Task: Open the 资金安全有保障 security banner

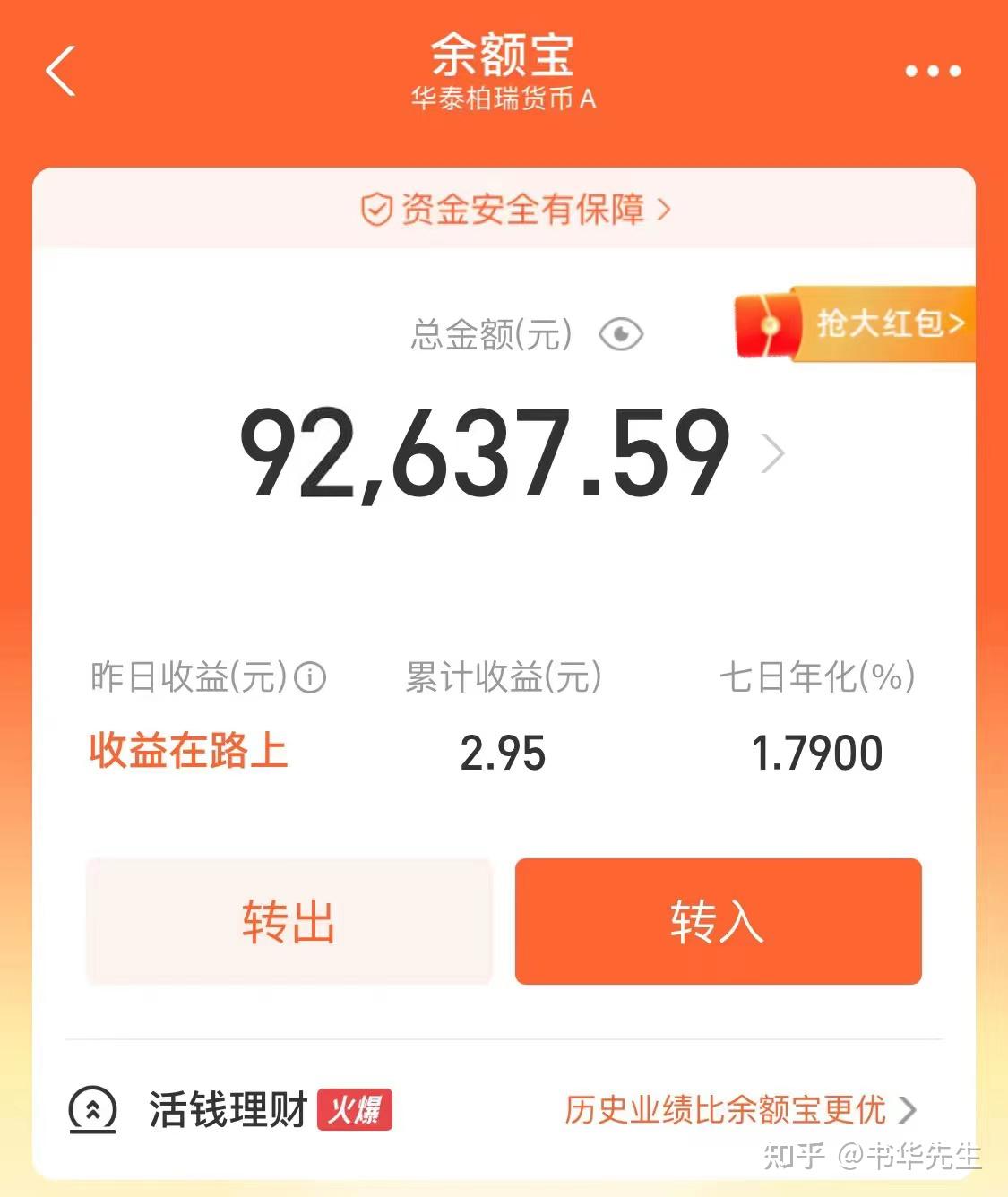Action: click(x=515, y=210)
